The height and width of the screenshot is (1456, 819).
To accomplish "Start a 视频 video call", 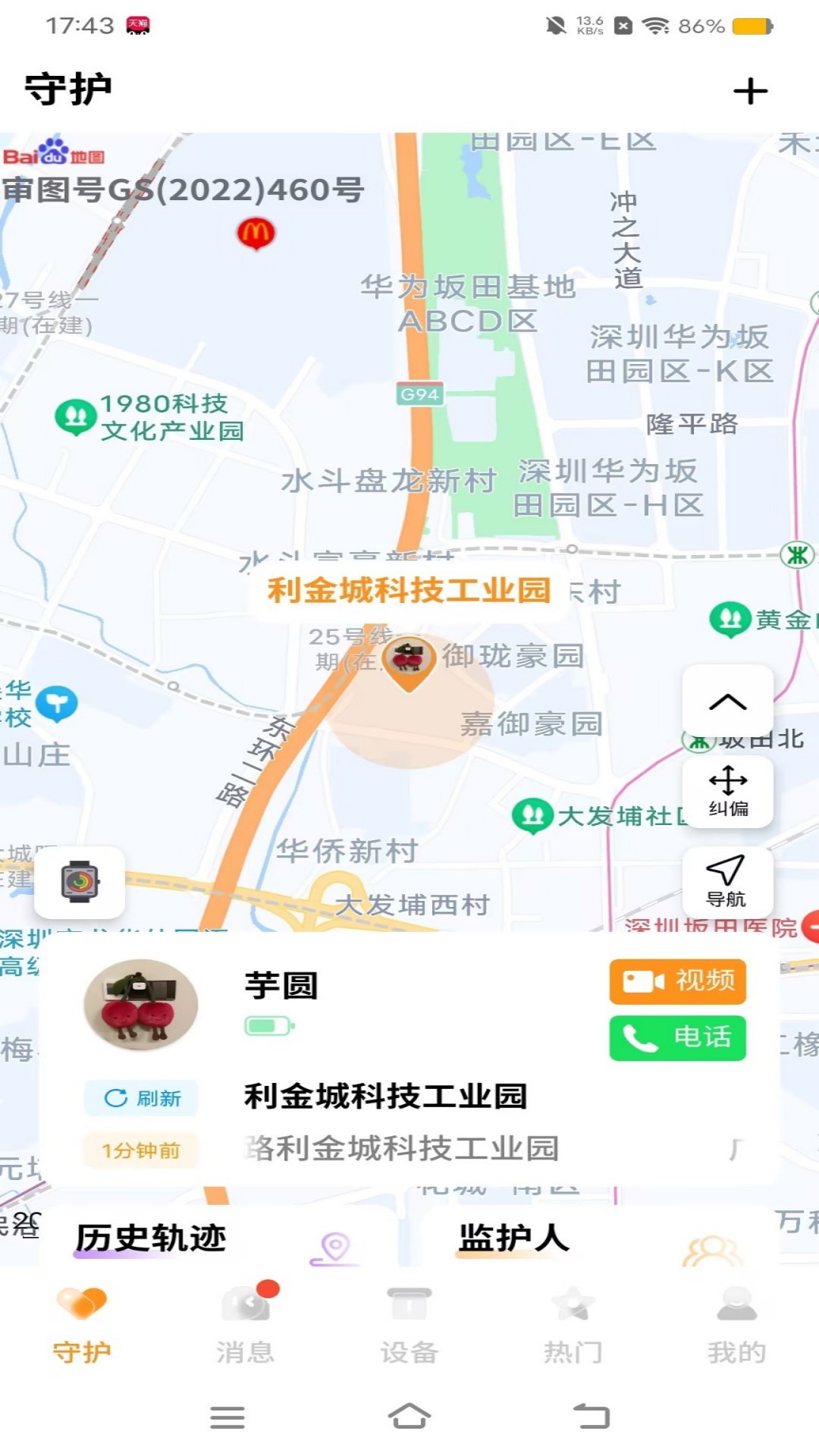I will point(677,982).
